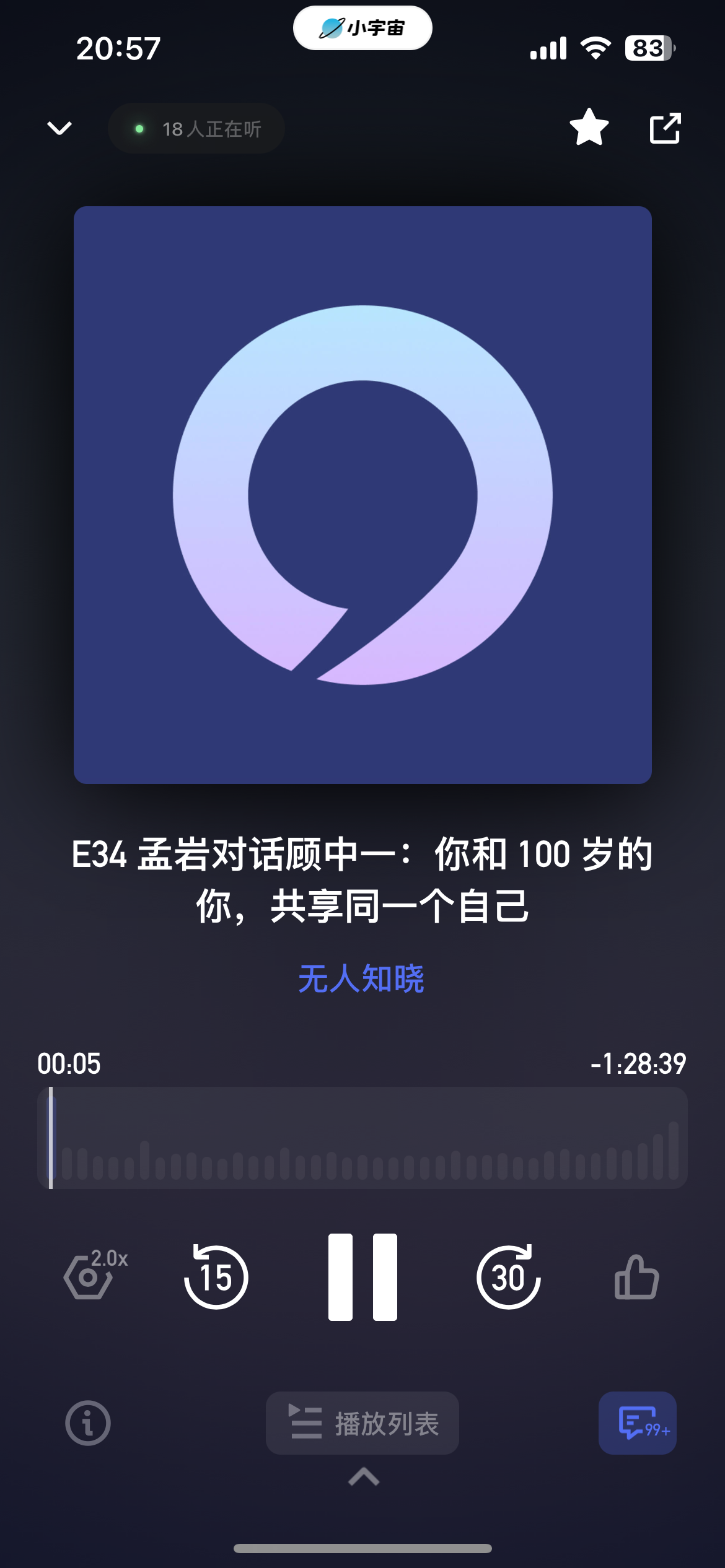Open the 播放列表 playlist
Screen dimensions: 725x1568
tap(362, 1423)
